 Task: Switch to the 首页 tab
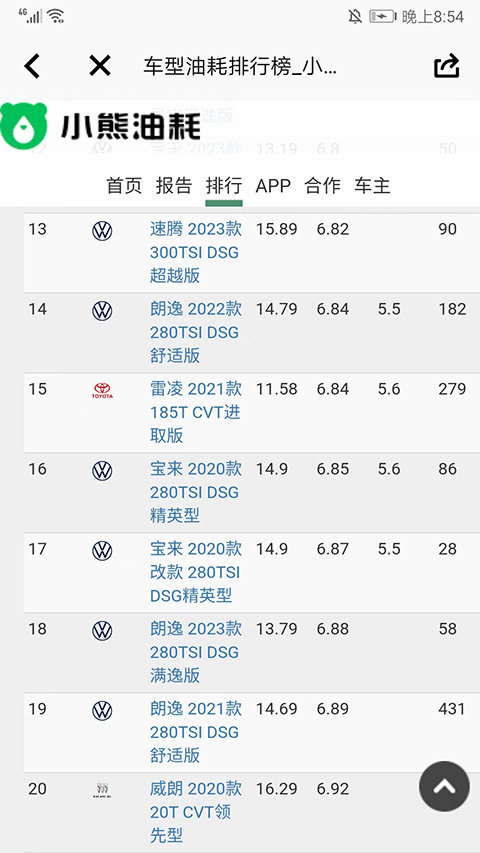click(x=124, y=186)
